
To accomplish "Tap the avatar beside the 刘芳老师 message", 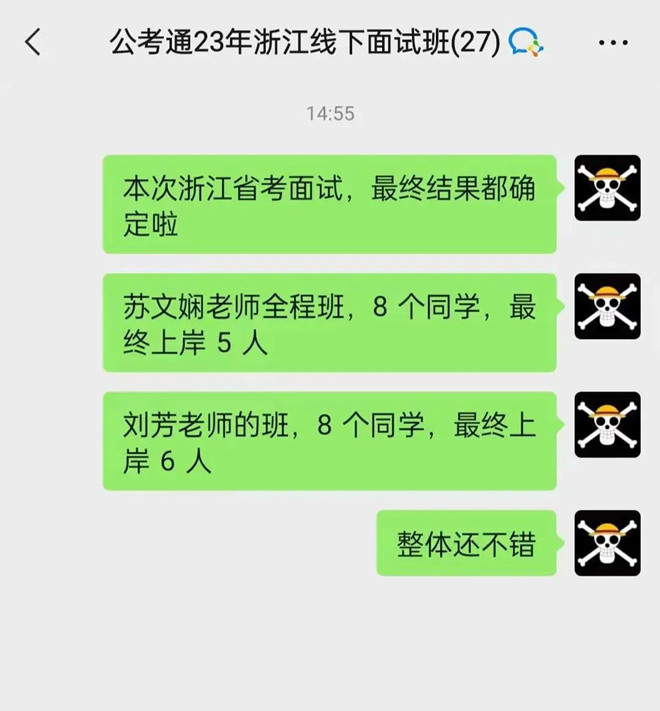I will 607,424.
